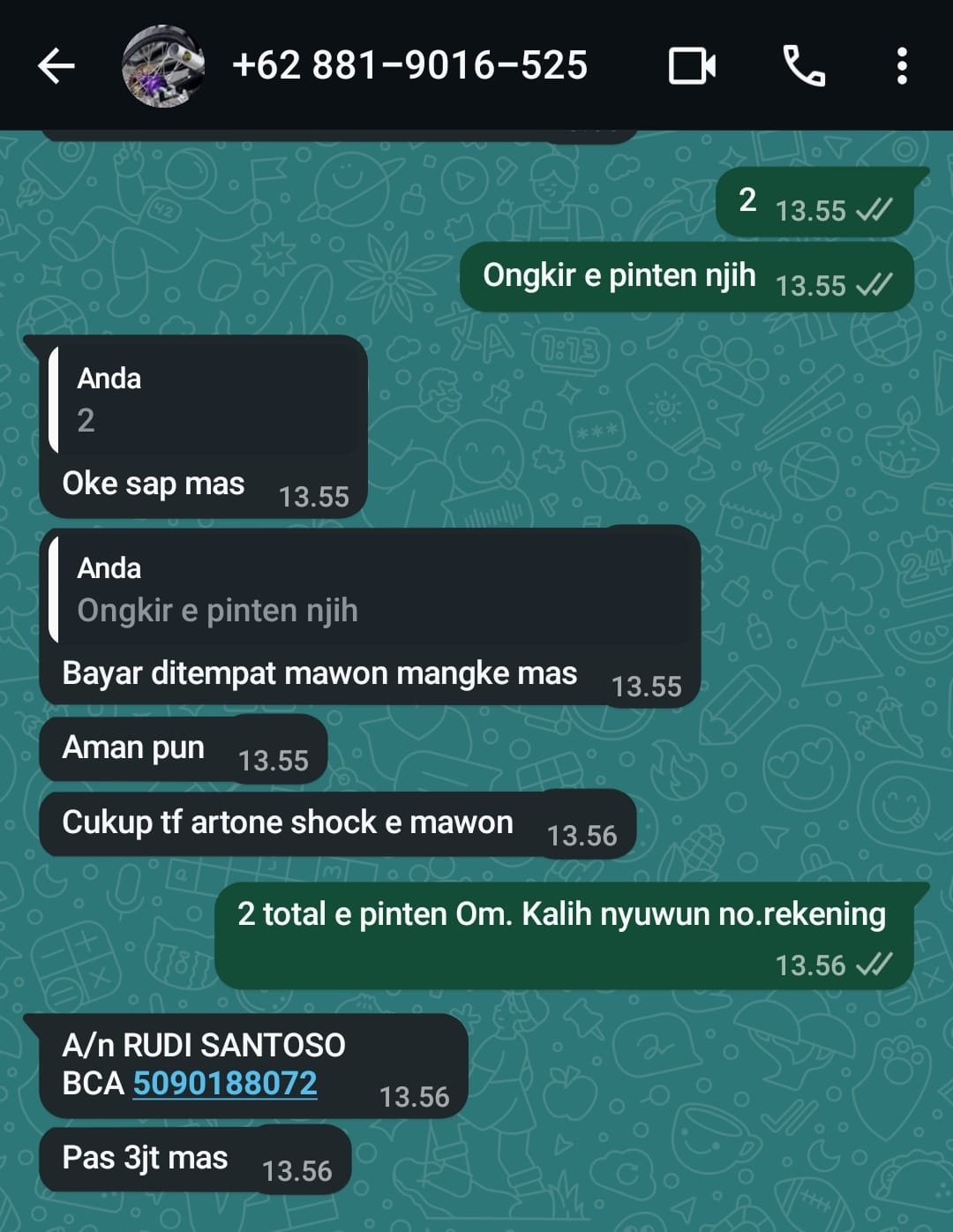Start a voice call
953x1232 pixels.
point(804,66)
